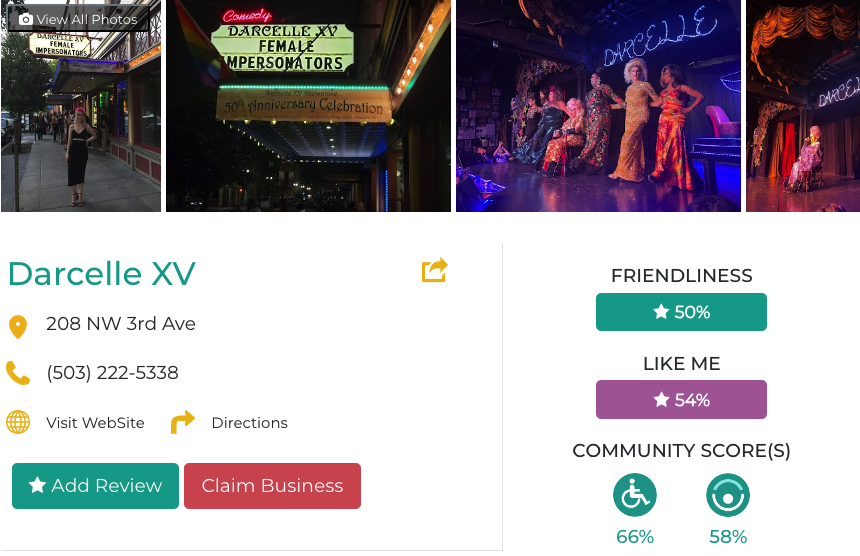Open the 208 NW 3rd Ave address
The width and height of the screenshot is (860, 556).
(x=120, y=324)
